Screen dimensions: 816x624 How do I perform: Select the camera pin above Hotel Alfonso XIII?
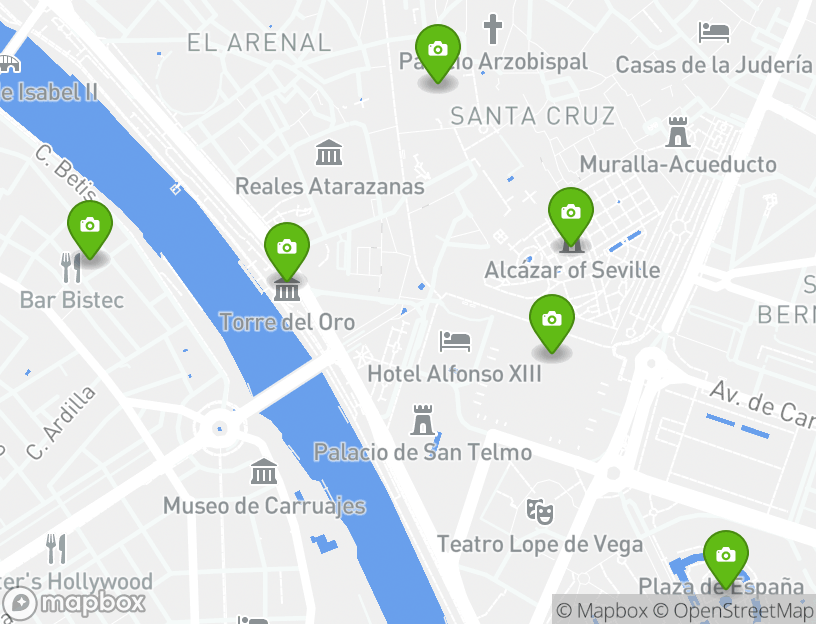(551, 320)
